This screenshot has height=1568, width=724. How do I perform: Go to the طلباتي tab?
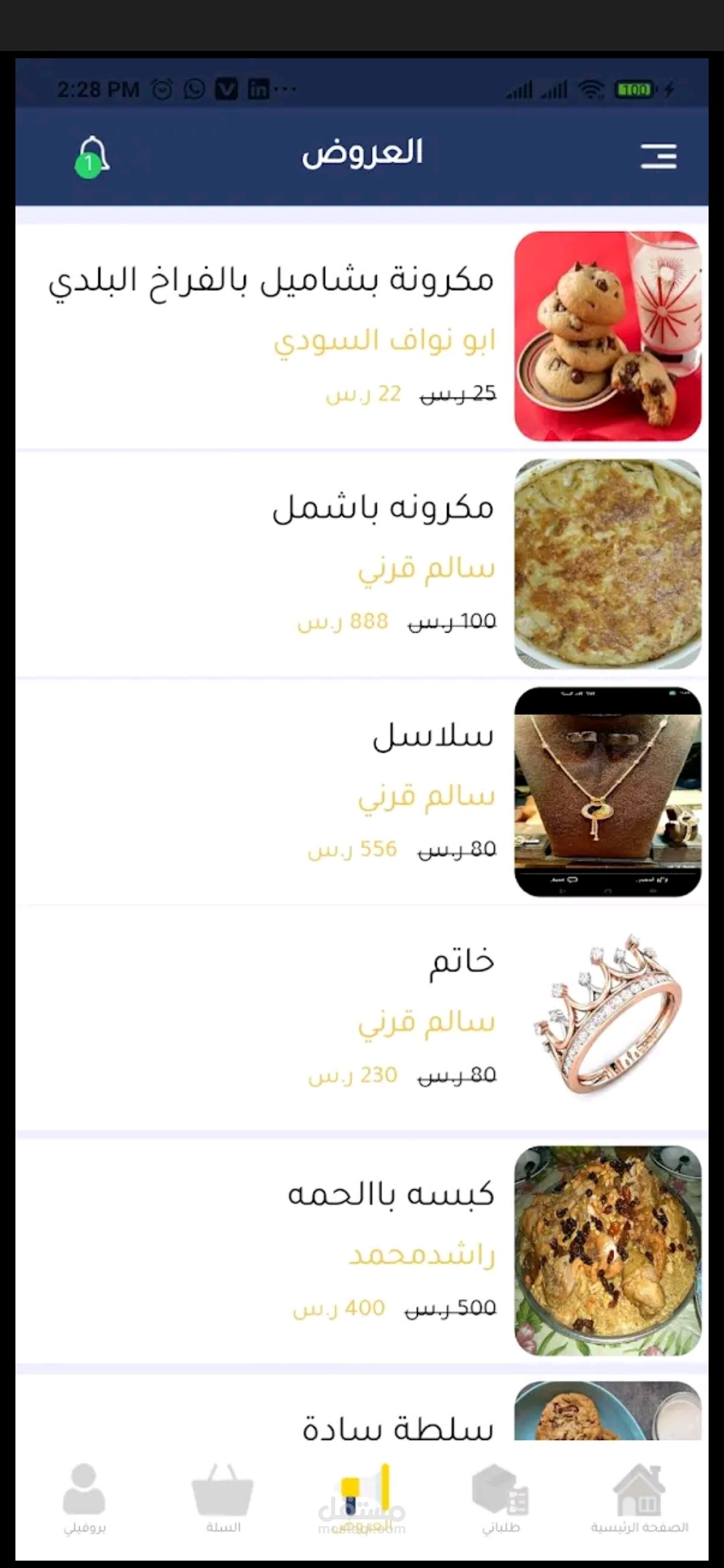[501, 1498]
